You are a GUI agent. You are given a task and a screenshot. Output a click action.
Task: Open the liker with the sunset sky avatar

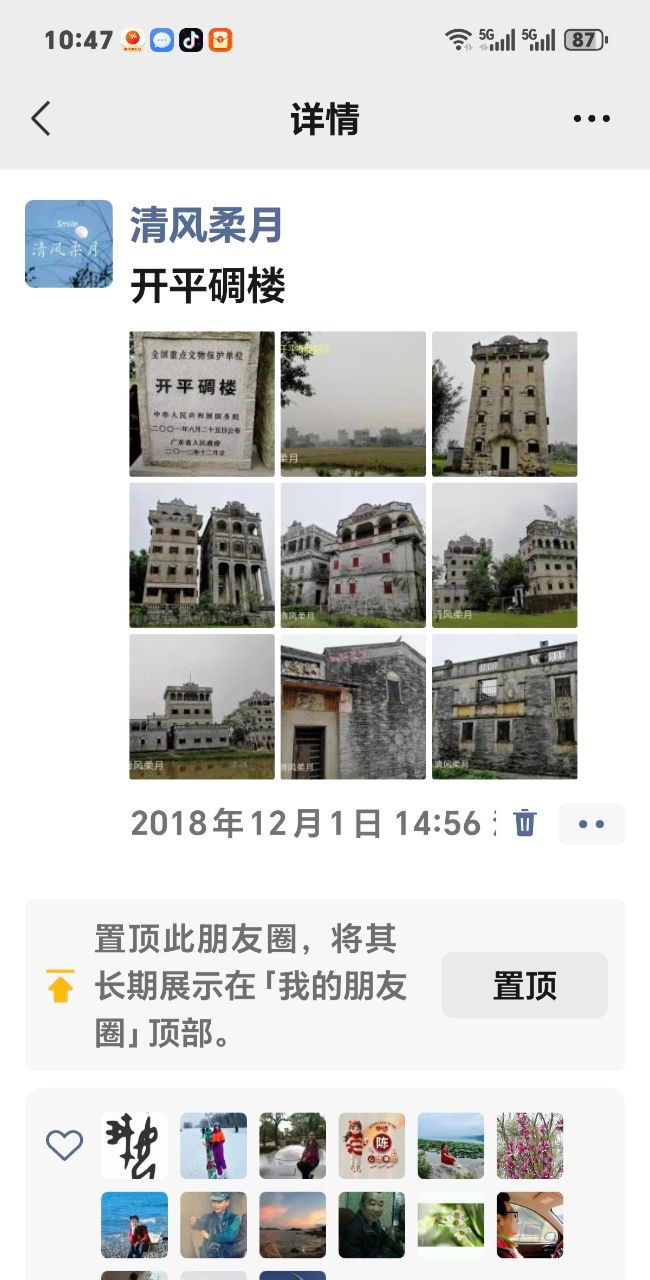293,1224
